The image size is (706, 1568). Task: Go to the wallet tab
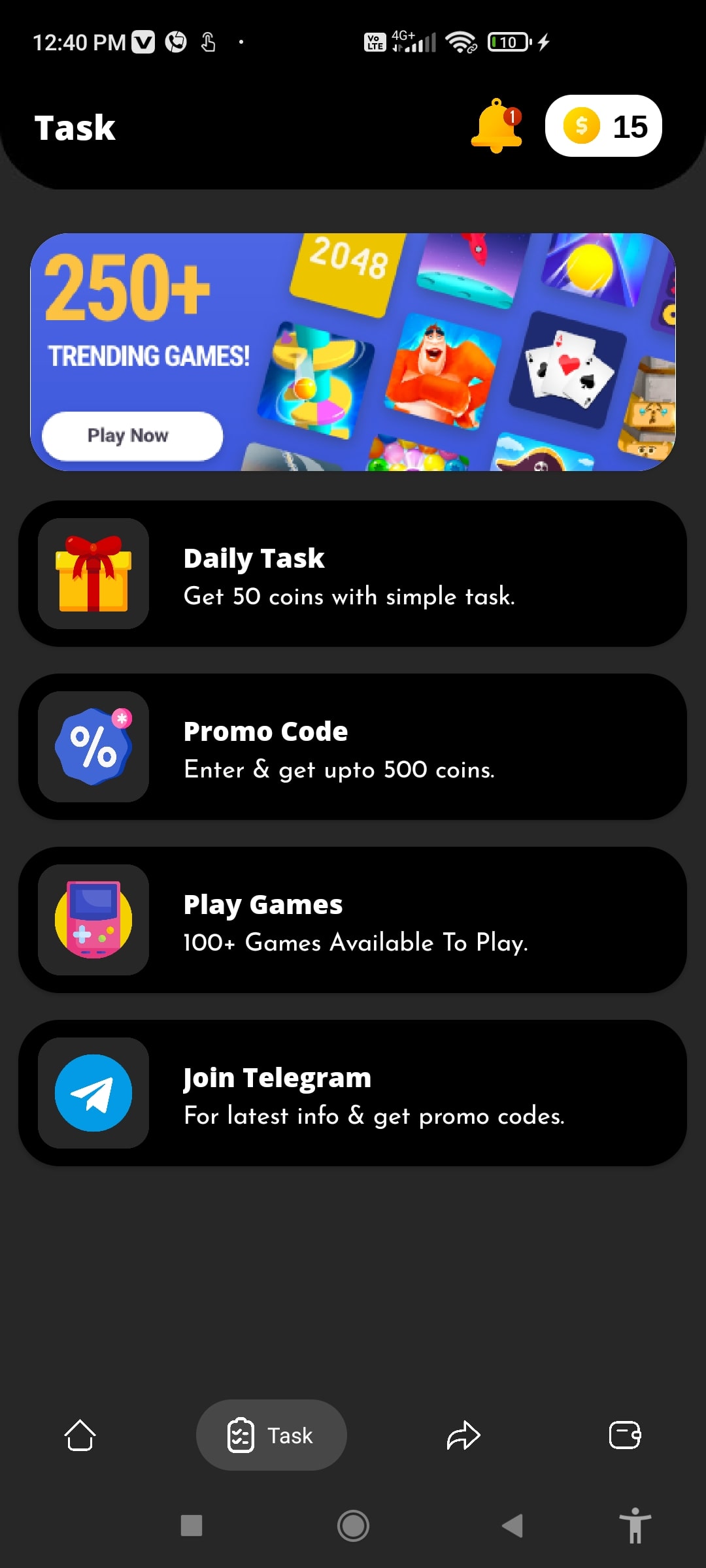point(624,1435)
